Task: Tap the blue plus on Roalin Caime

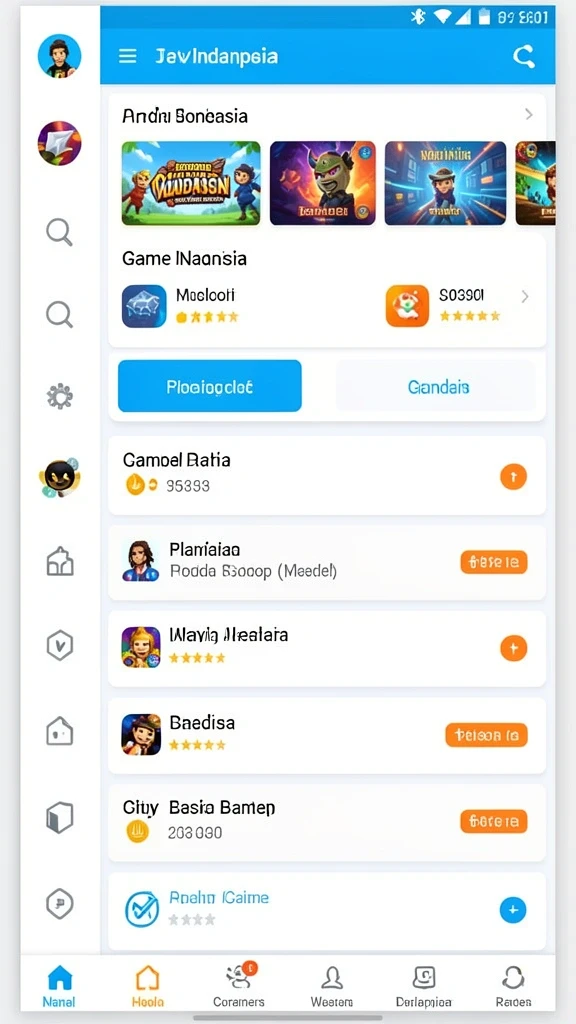Action: [x=513, y=910]
